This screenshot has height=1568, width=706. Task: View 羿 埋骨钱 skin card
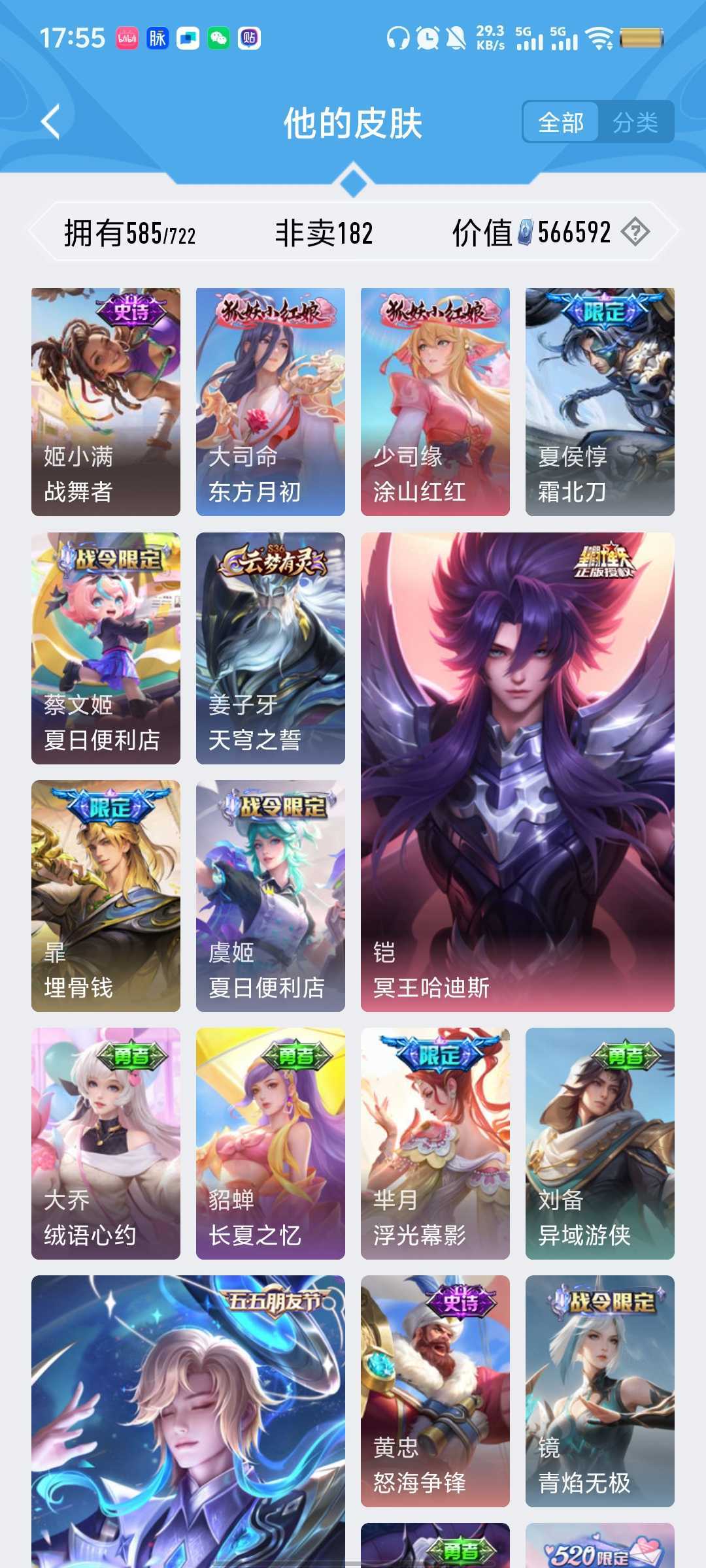pyautogui.click(x=106, y=896)
